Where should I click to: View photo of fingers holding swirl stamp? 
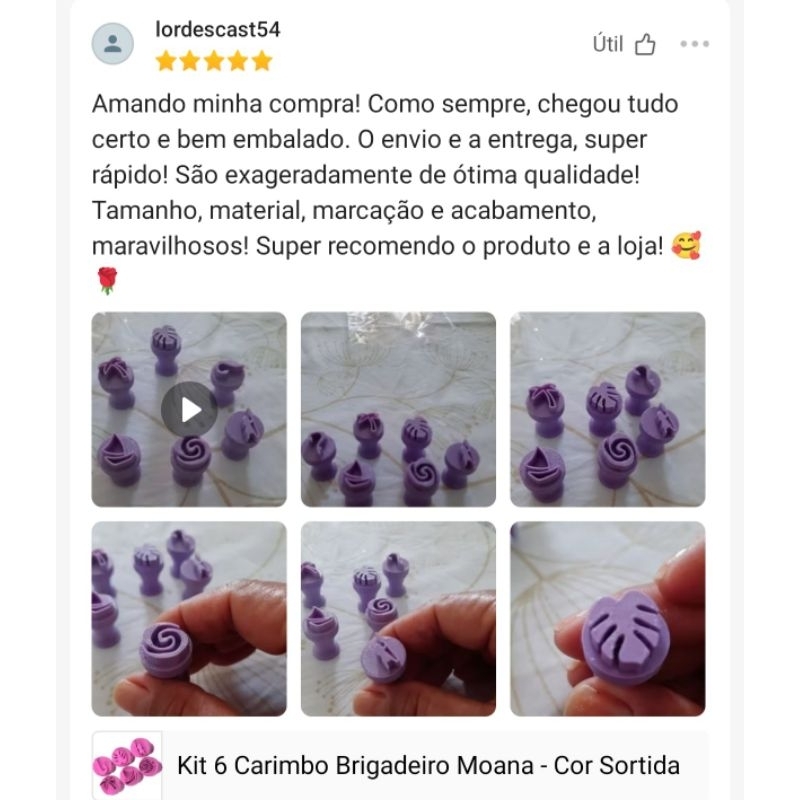click(189, 619)
